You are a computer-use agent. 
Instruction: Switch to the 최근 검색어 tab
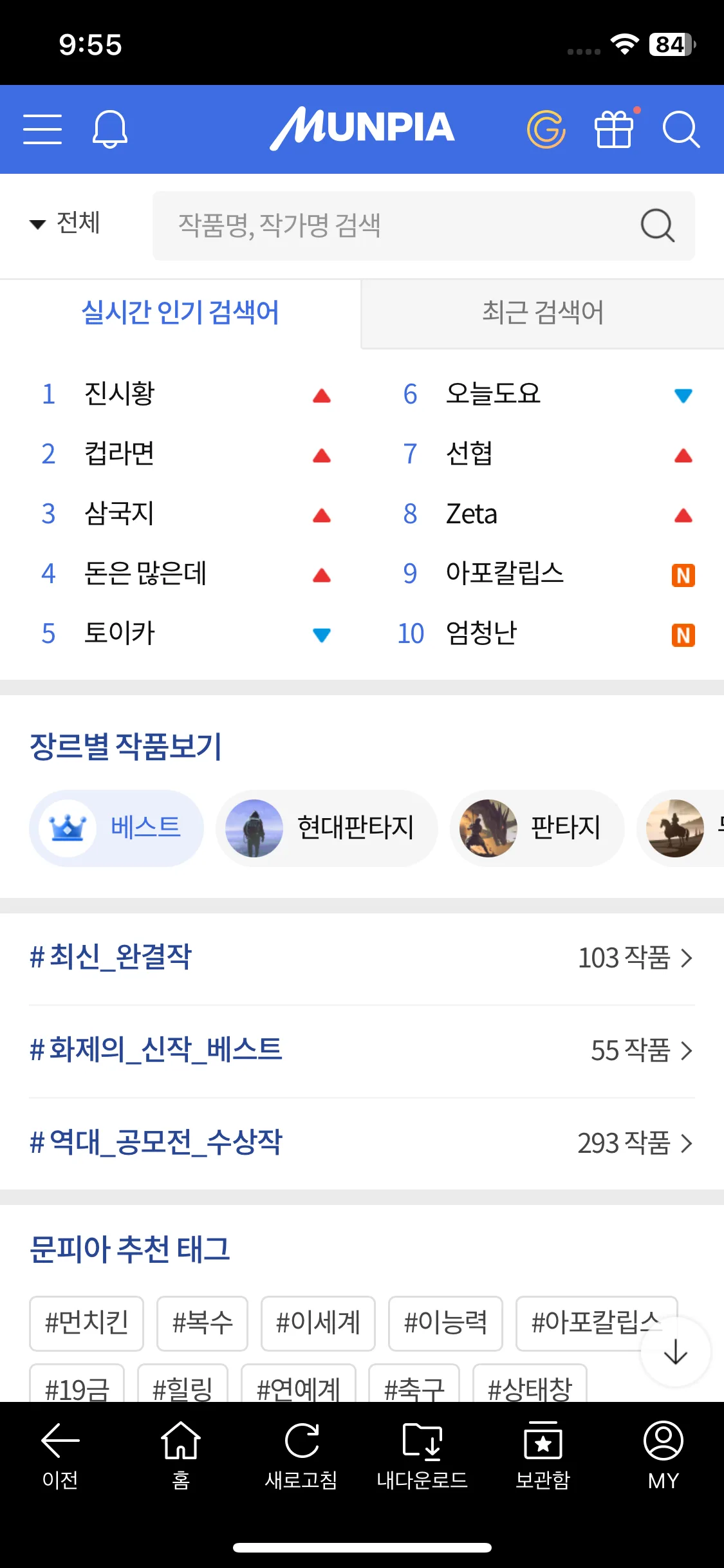543,313
